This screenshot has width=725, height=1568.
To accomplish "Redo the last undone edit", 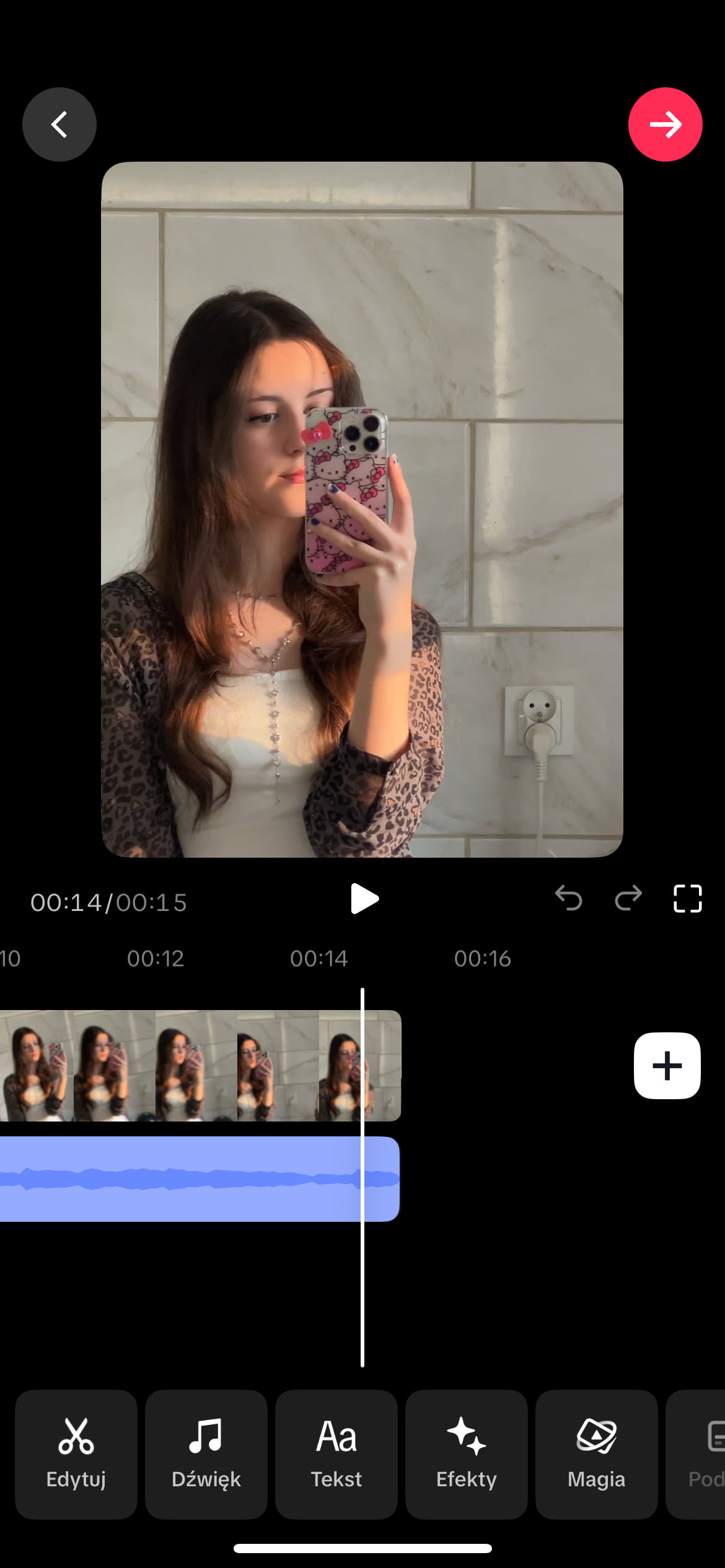I will [x=628, y=898].
